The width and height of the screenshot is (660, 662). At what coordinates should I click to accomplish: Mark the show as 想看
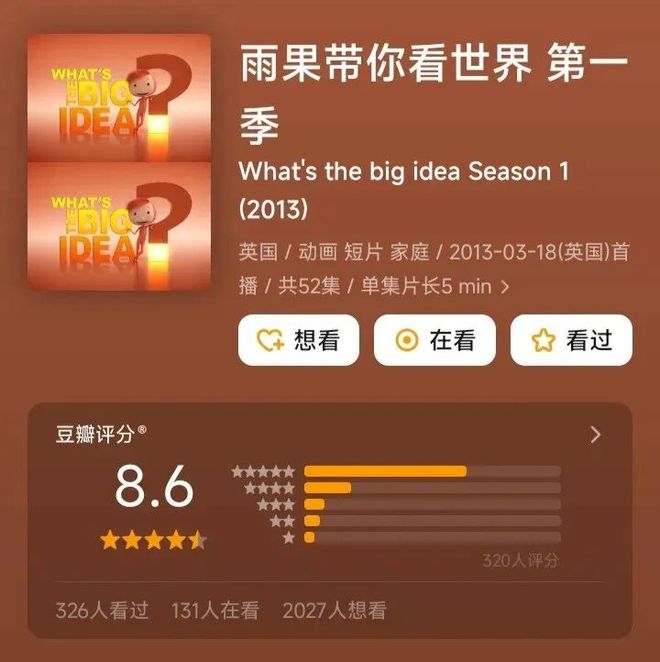(x=298, y=340)
